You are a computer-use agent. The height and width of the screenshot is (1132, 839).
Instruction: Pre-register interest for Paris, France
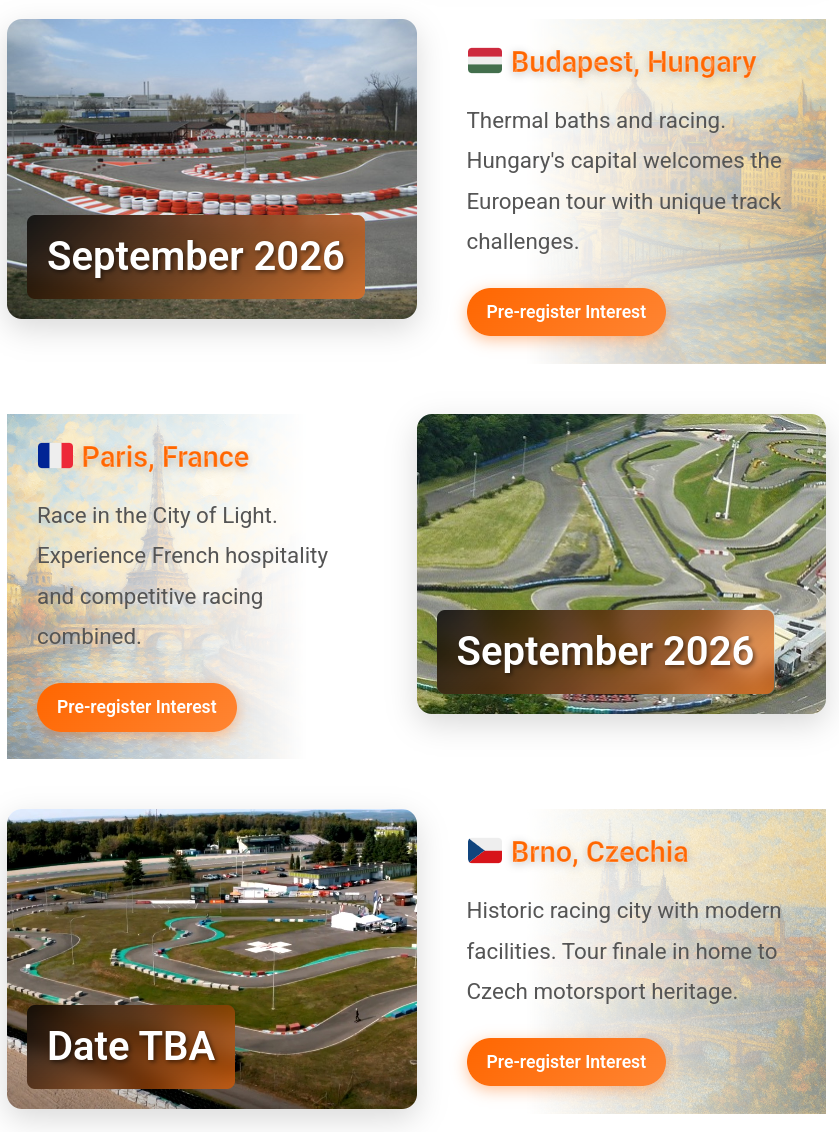137,707
